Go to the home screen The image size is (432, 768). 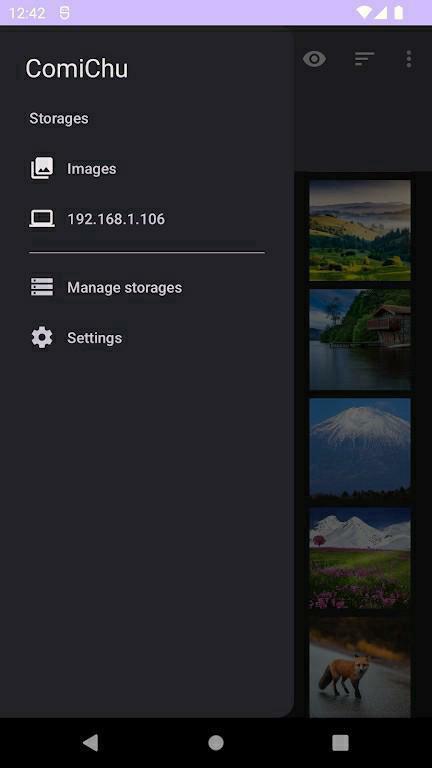coord(216,743)
